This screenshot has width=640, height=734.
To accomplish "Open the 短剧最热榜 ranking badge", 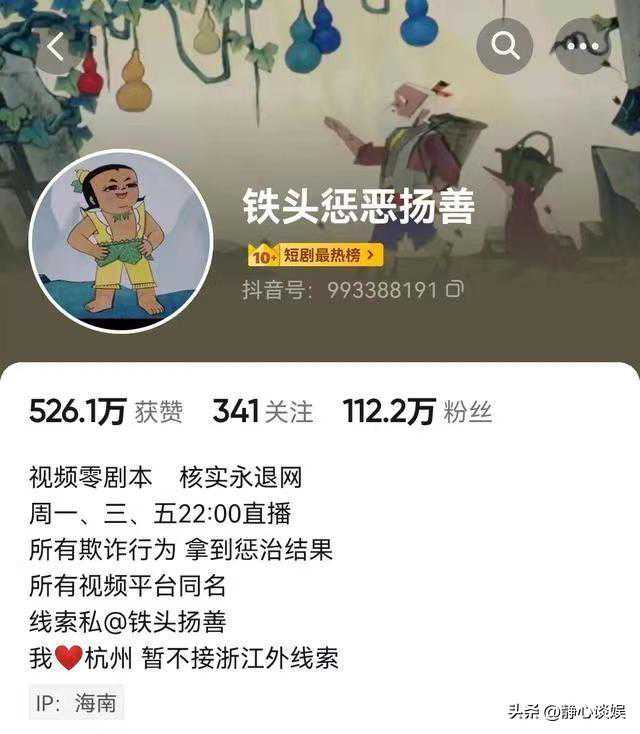I will click(x=315, y=255).
